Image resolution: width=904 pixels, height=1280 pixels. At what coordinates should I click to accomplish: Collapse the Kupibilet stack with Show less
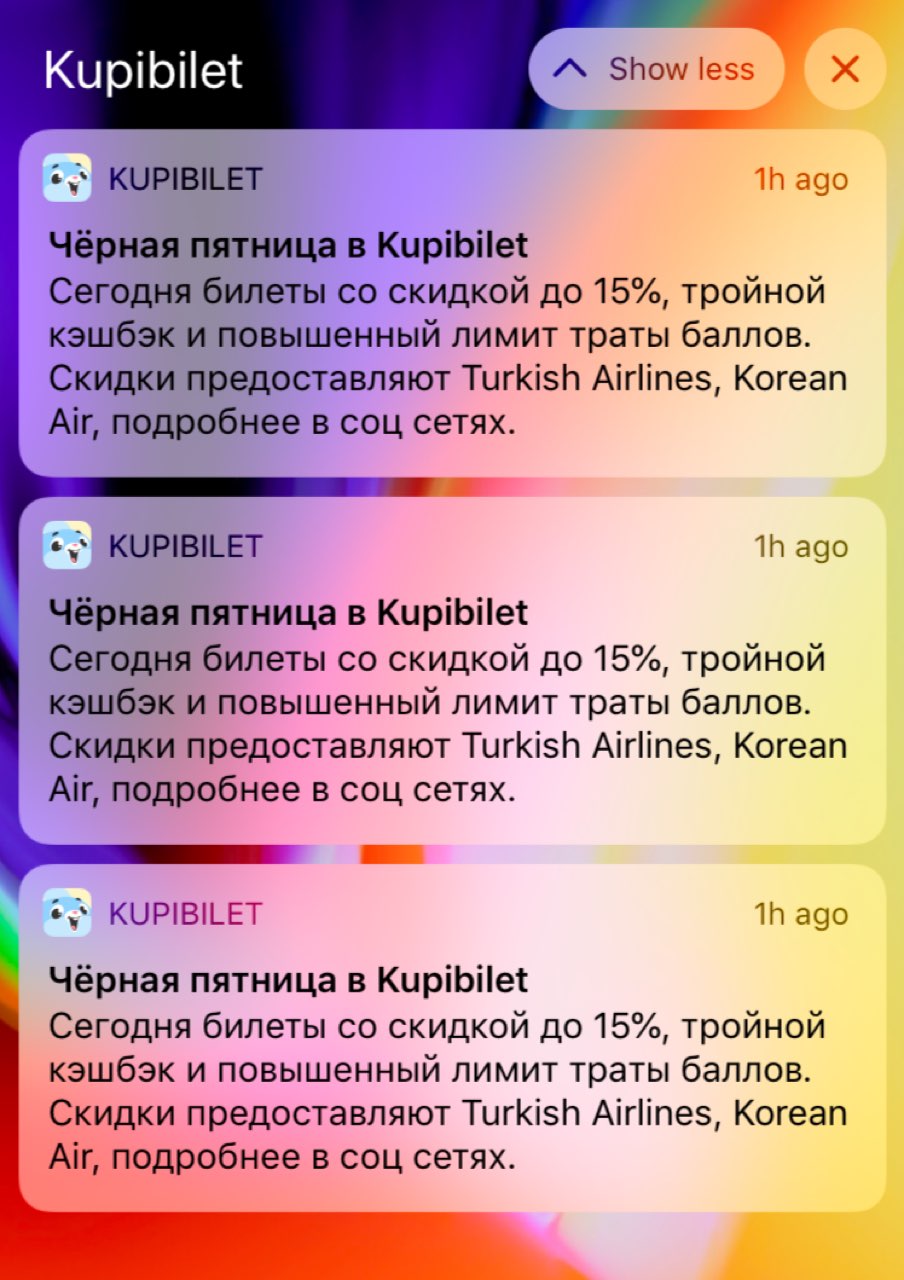coord(656,69)
